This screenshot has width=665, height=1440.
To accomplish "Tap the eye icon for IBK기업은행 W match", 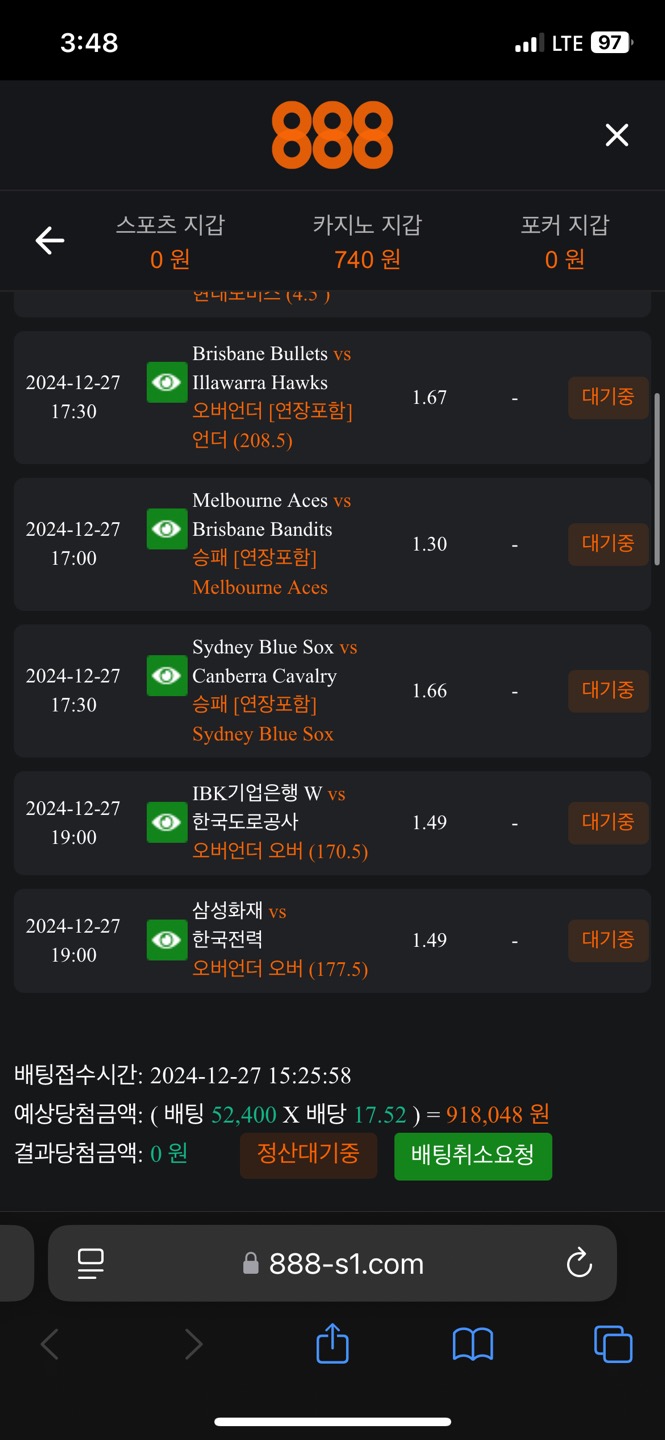I will [167, 822].
